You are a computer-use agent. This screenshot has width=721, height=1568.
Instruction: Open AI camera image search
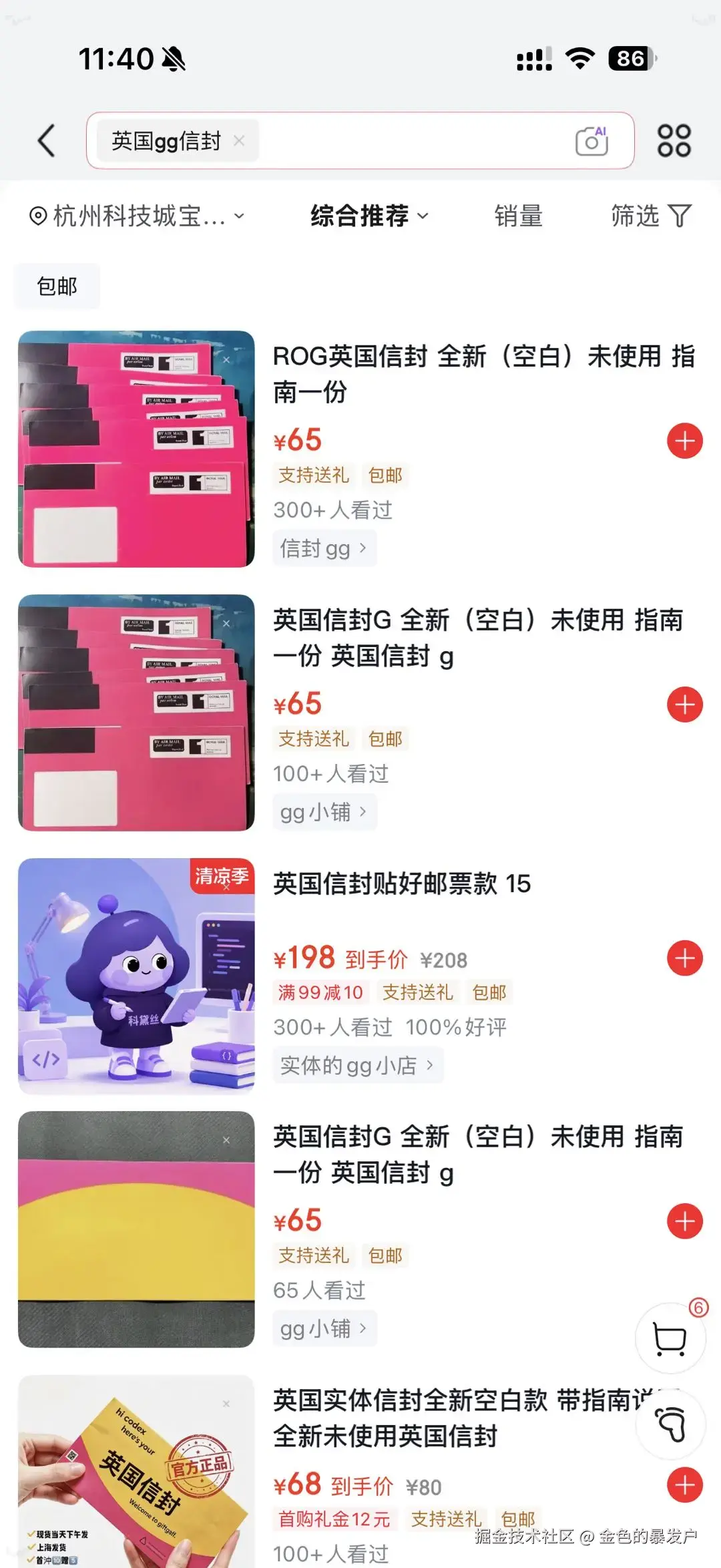coord(591,140)
